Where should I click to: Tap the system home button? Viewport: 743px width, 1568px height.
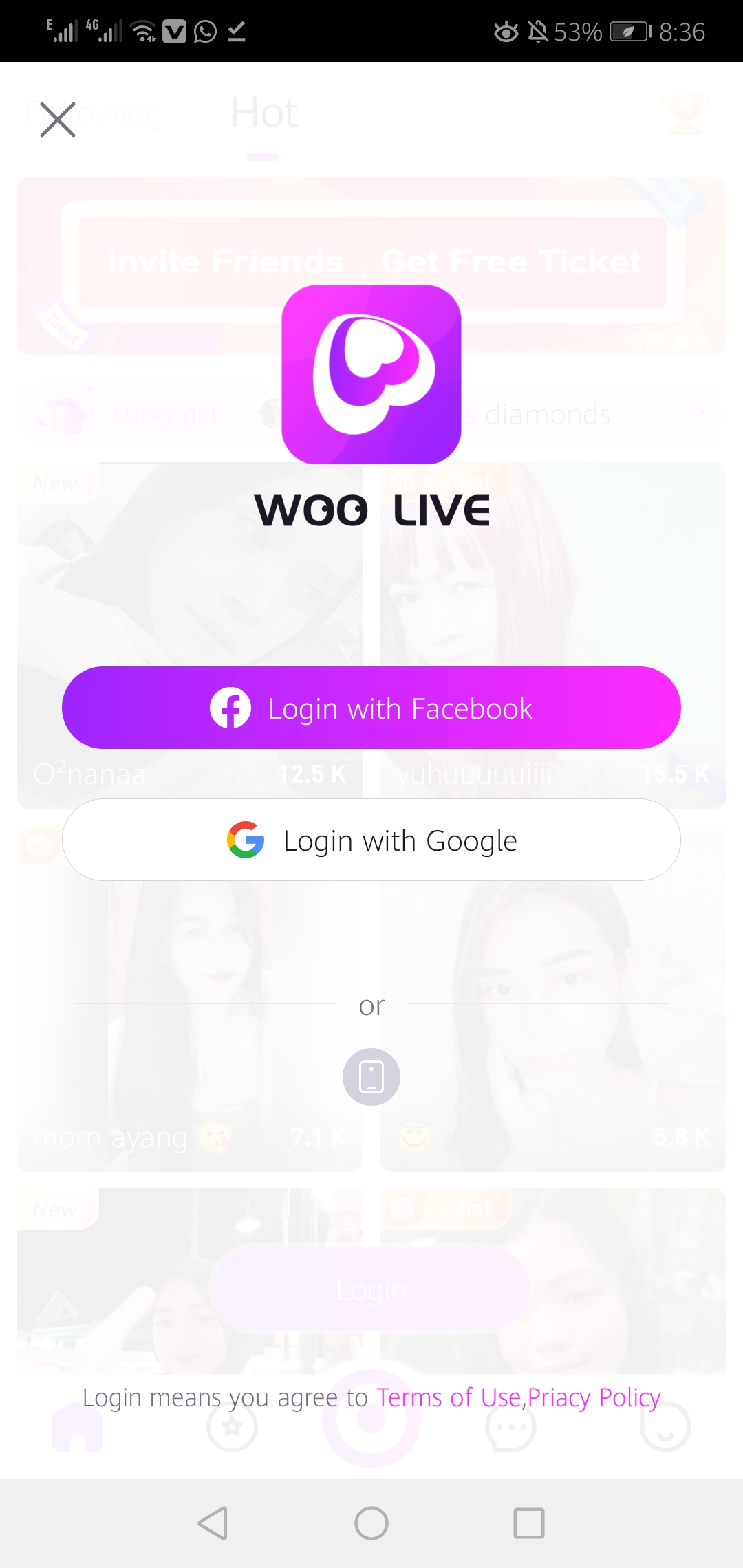pyautogui.click(x=371, y=1523)
